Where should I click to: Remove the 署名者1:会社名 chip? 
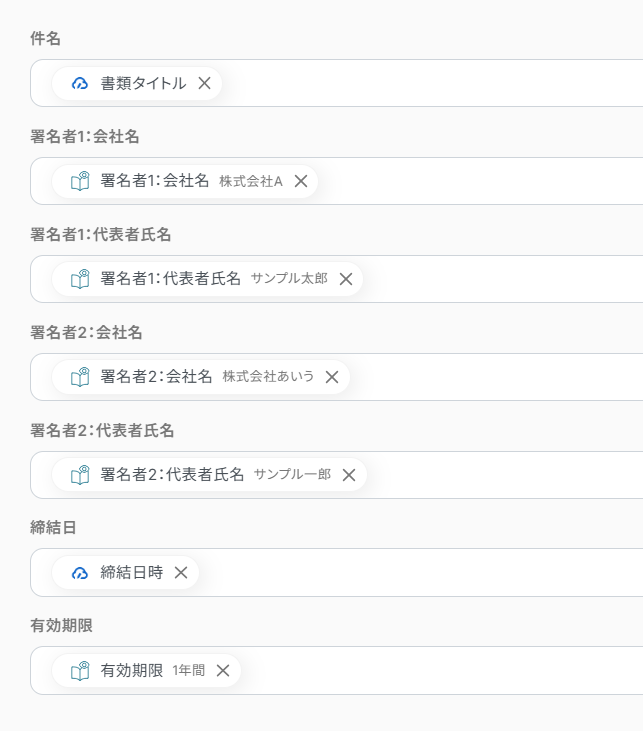click(300, 181)
